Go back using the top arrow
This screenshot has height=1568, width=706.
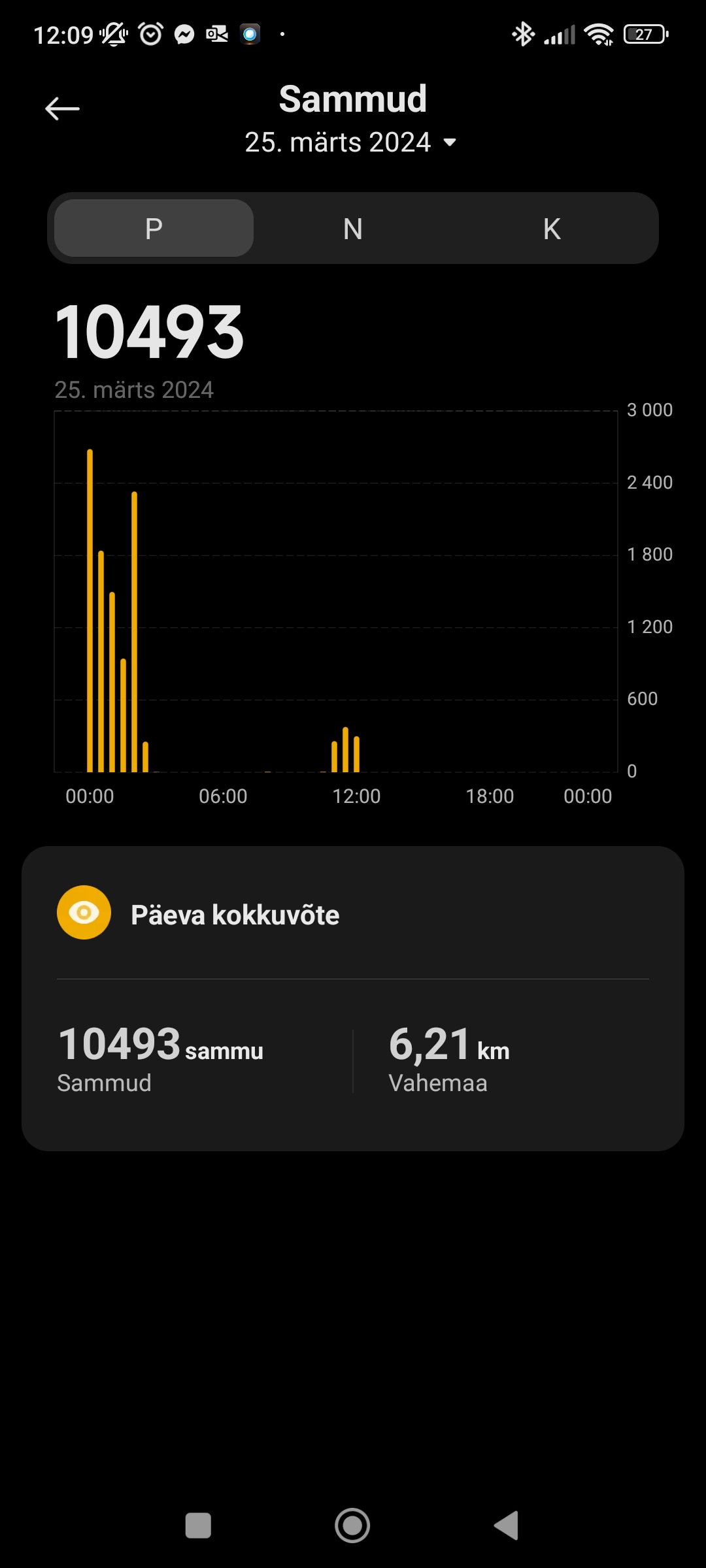point(62,108)
